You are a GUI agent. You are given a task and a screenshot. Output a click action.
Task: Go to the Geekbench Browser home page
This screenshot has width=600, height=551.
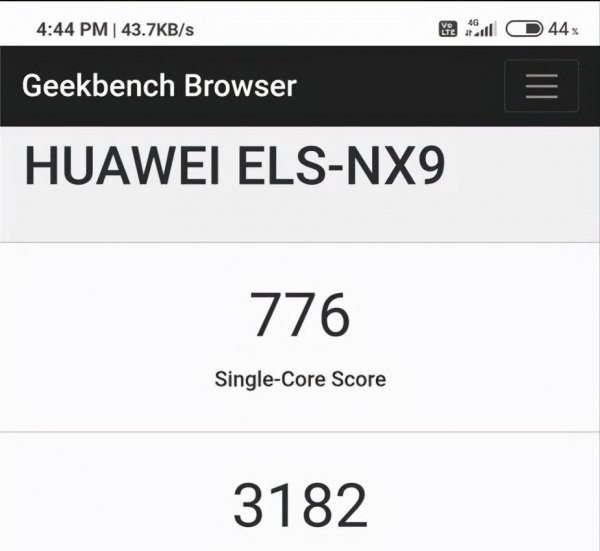click(159, 86)
